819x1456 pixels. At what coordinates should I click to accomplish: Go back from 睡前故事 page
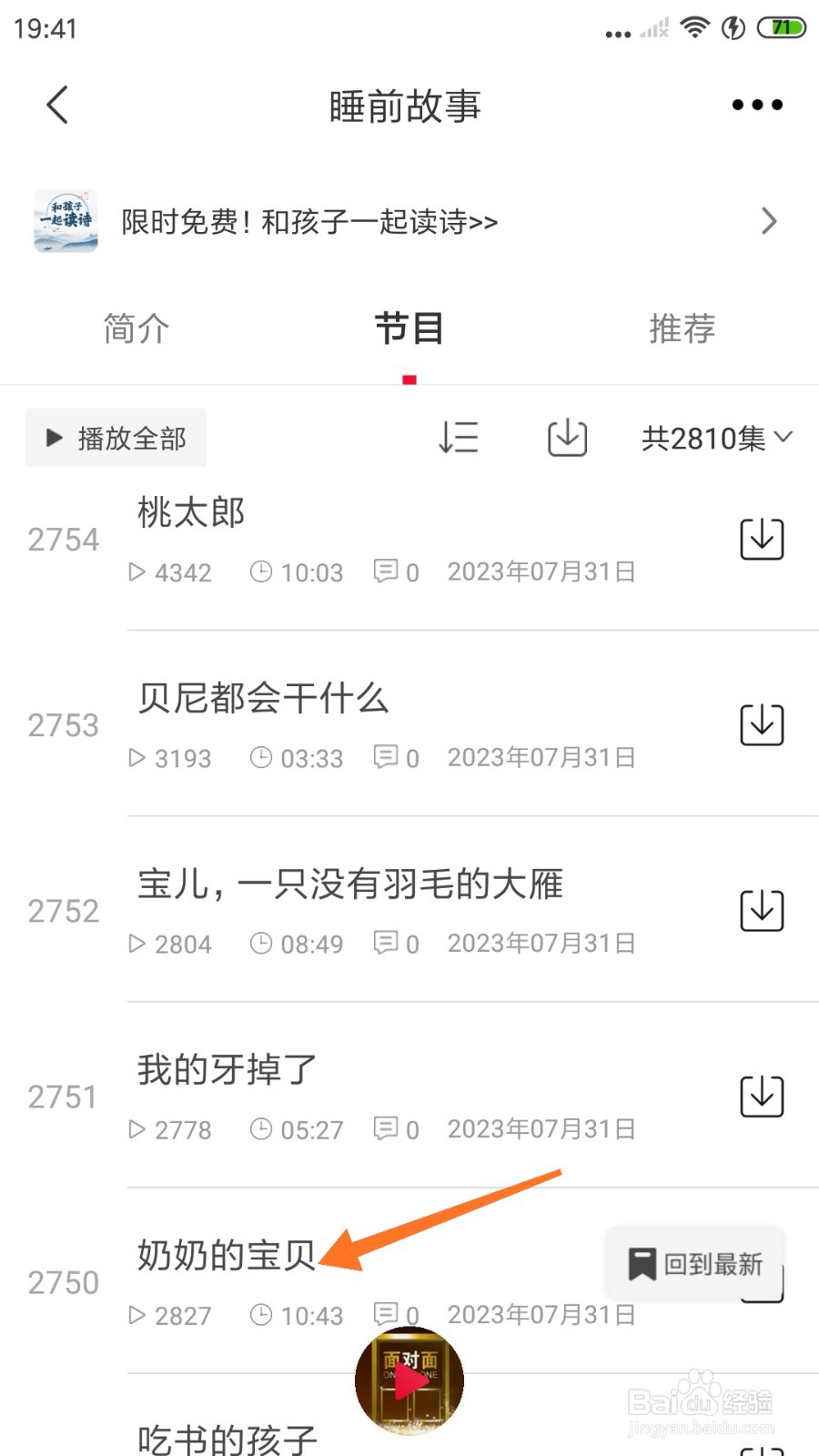(x=57, y=105)
